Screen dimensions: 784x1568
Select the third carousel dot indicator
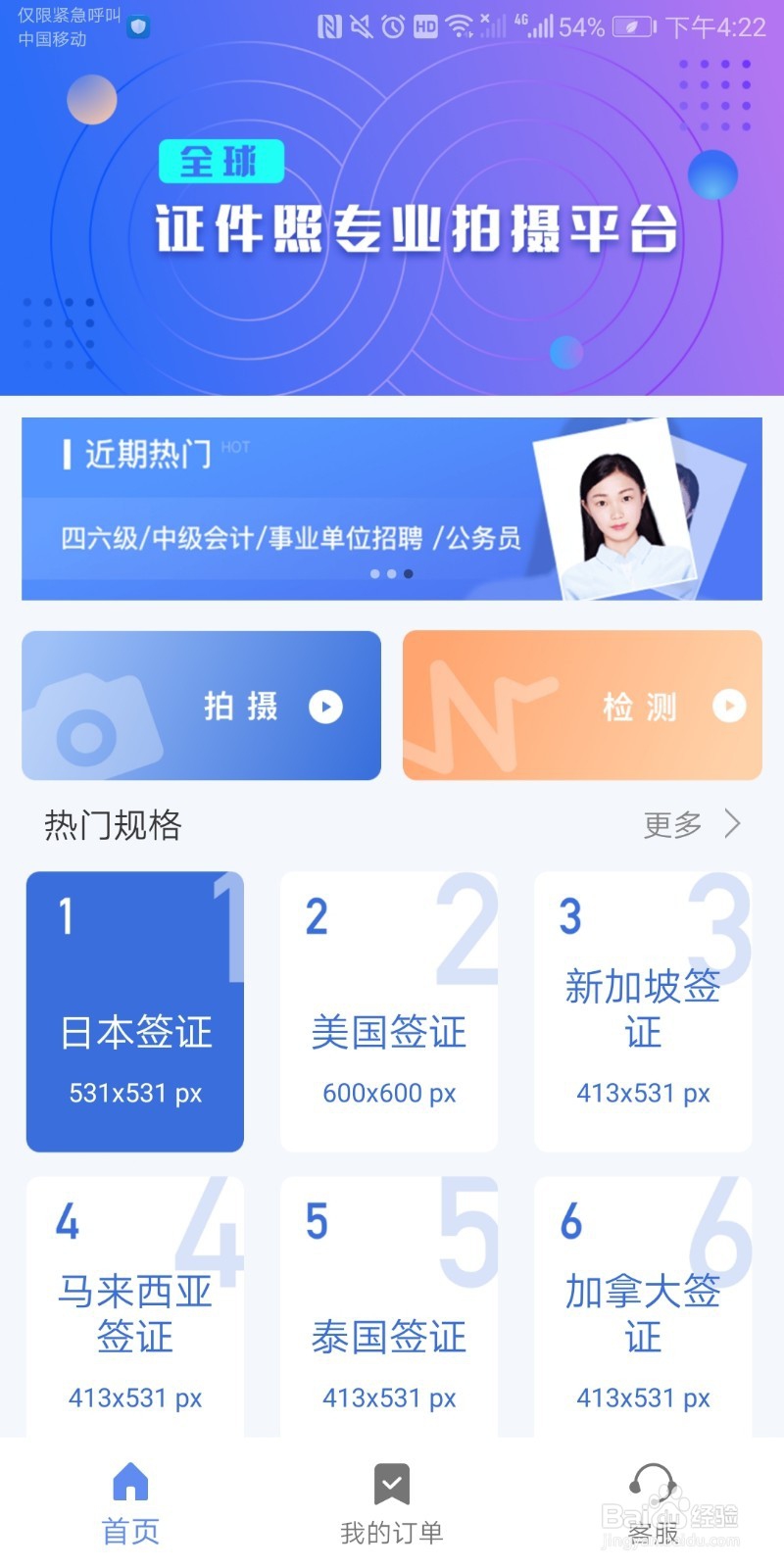click(x=407, y=573)
